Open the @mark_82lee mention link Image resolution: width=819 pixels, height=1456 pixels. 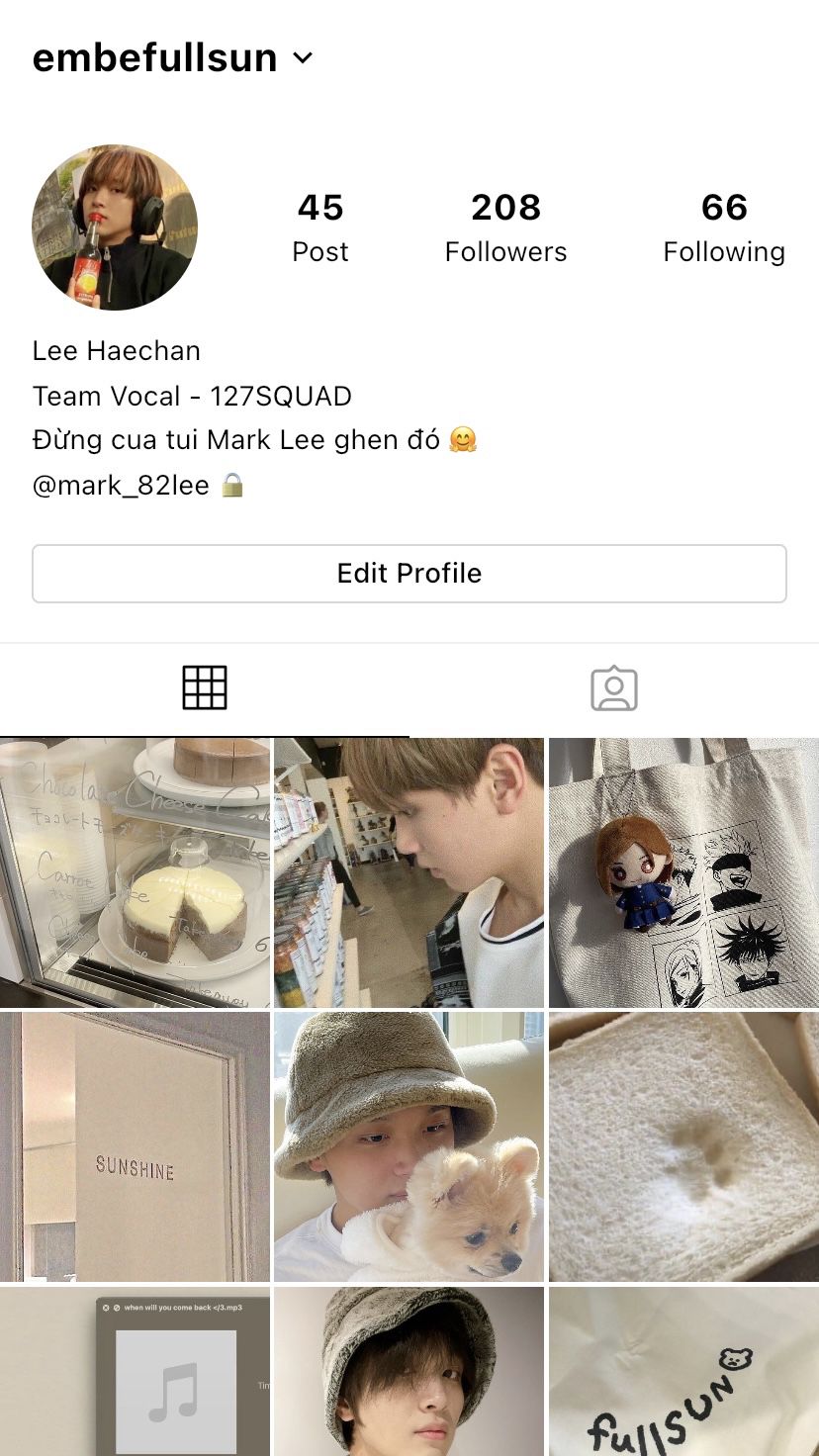point(121,486)
